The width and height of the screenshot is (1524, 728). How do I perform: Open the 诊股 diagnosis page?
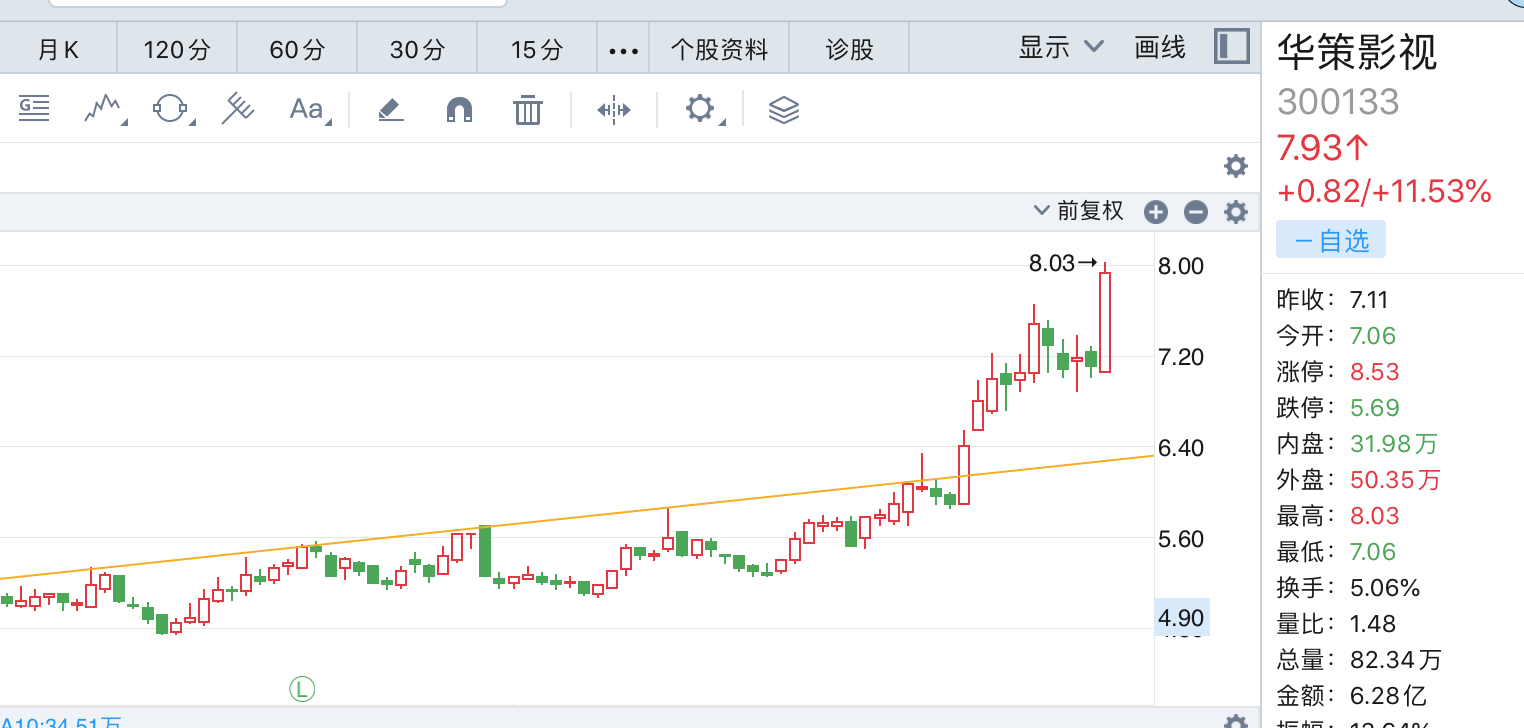850,48
